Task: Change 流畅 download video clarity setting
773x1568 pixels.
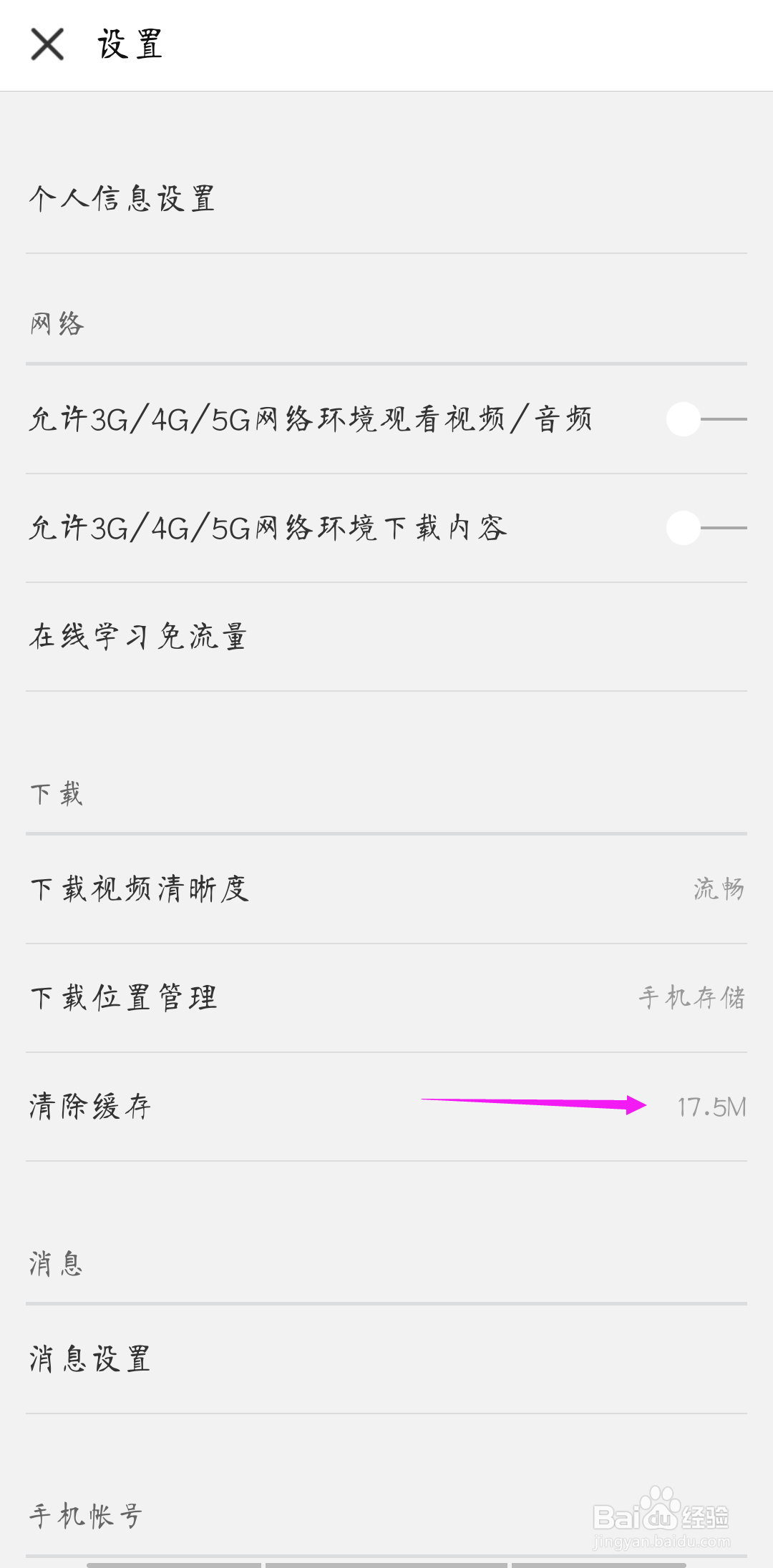Action: (x=719, y=889)
